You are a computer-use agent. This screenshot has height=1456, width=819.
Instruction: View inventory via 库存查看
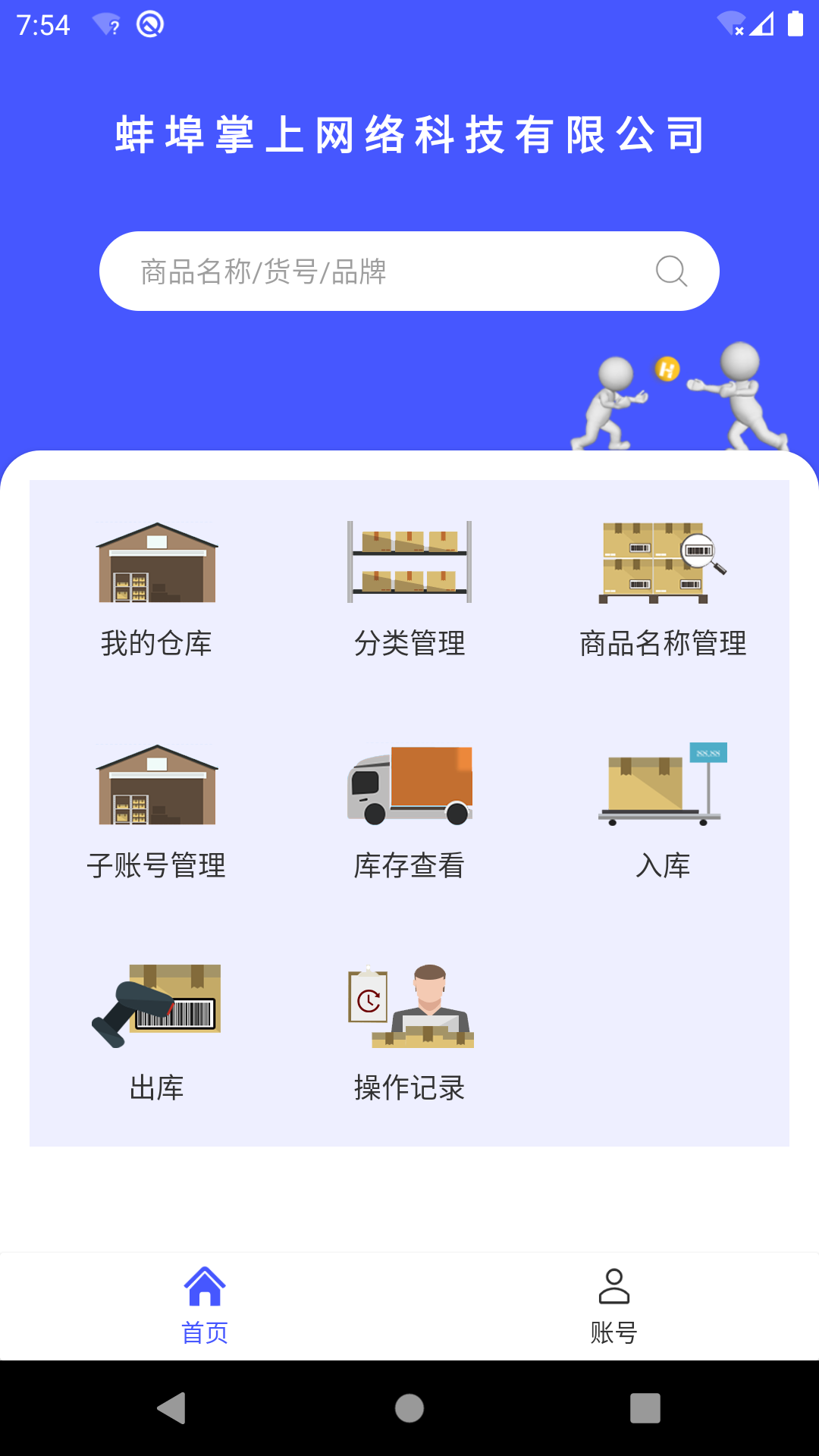(409, 811)
